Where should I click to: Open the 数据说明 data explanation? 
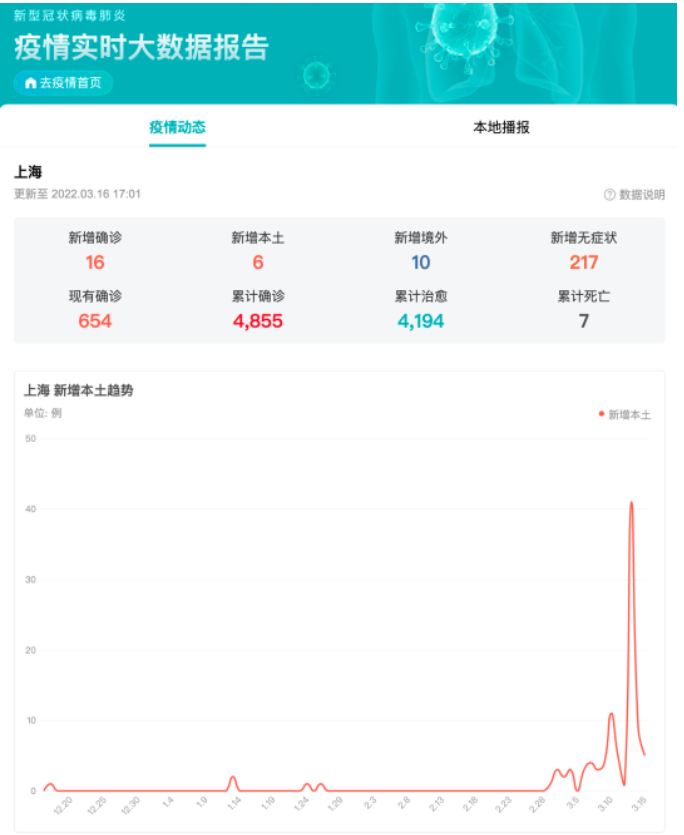(x=634, y=194)
